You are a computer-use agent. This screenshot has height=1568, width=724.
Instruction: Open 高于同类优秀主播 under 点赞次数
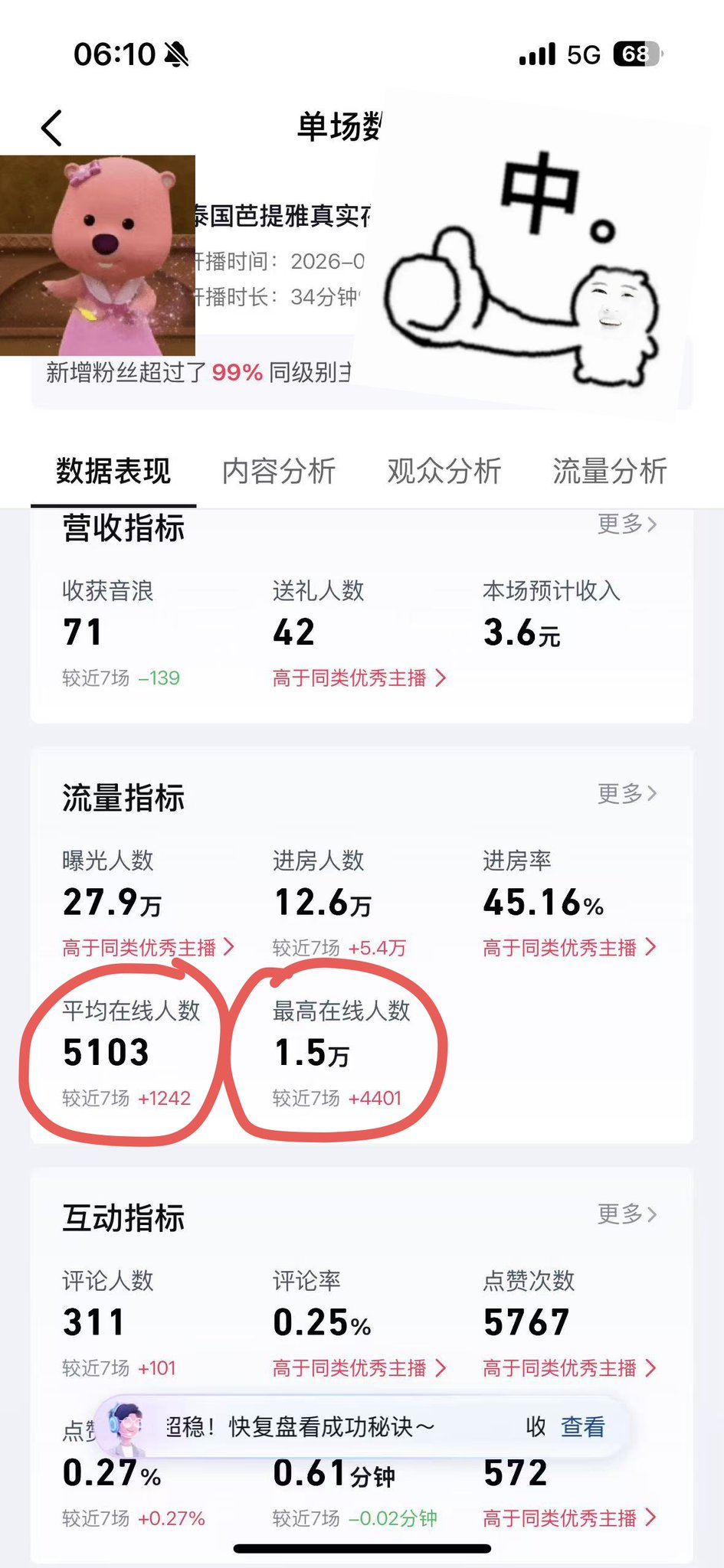click(570, 1368)
